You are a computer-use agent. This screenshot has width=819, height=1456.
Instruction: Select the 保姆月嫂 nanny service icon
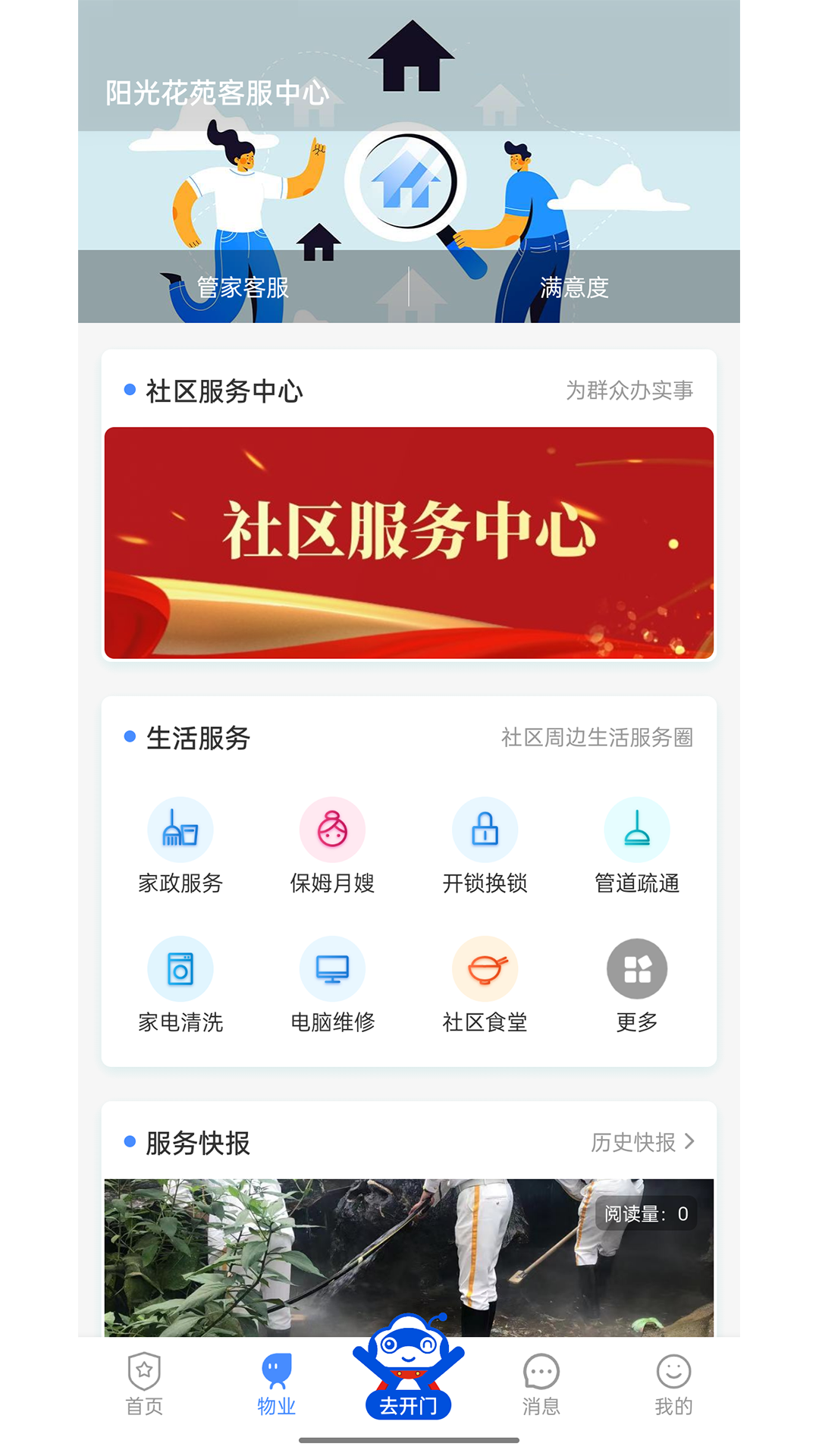[333, 846]
